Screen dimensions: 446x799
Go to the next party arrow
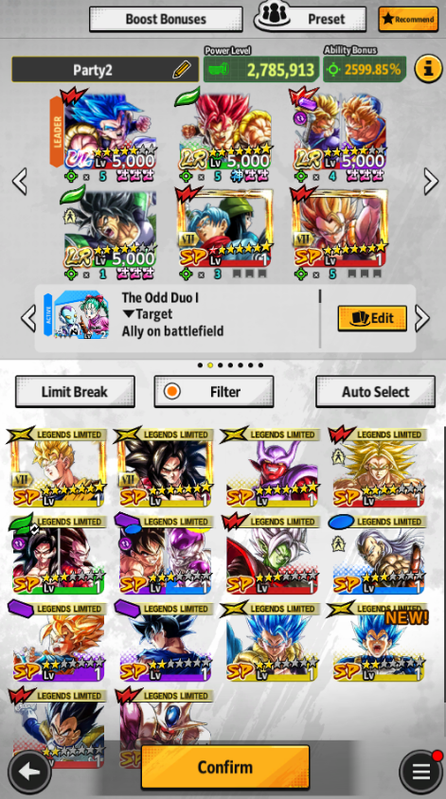430,181
